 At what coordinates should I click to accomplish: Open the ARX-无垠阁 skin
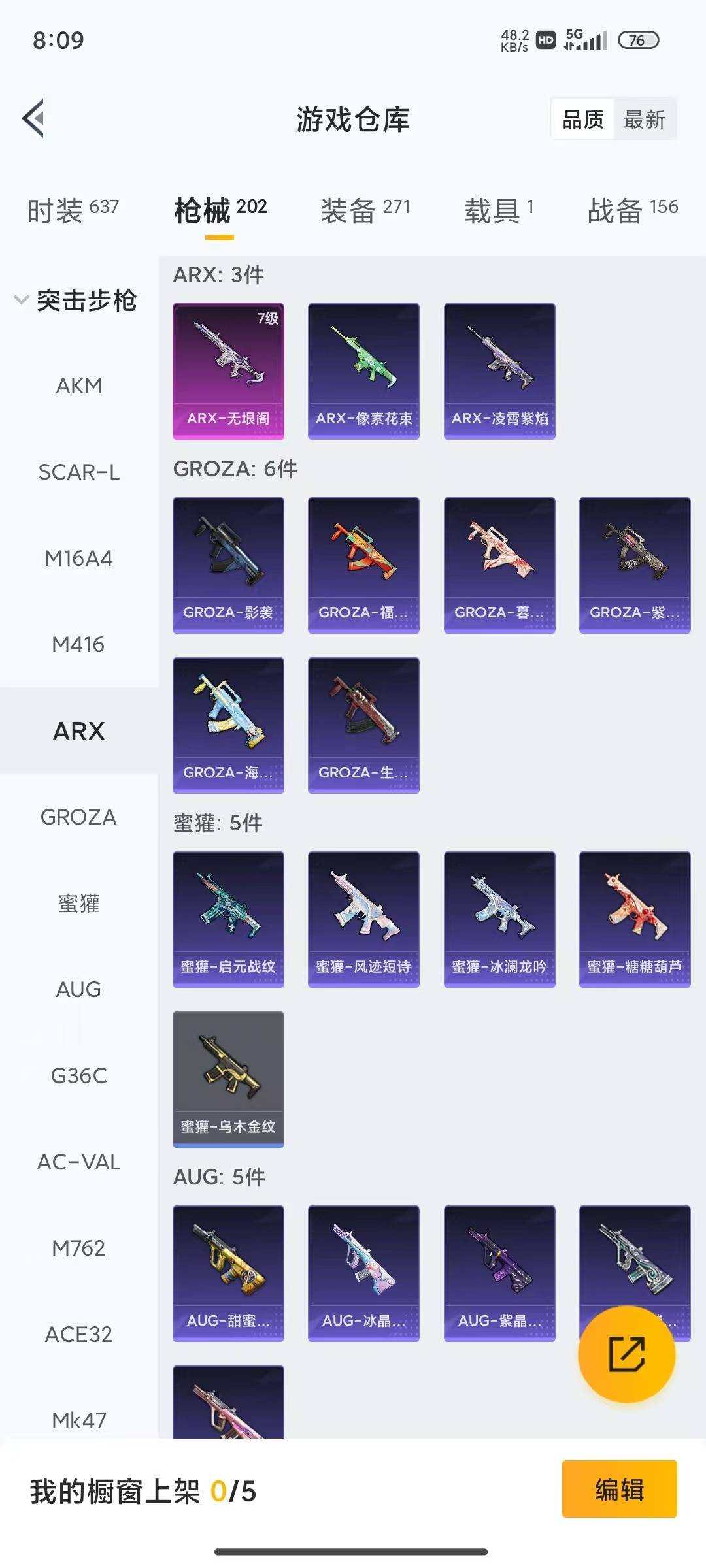228,370
